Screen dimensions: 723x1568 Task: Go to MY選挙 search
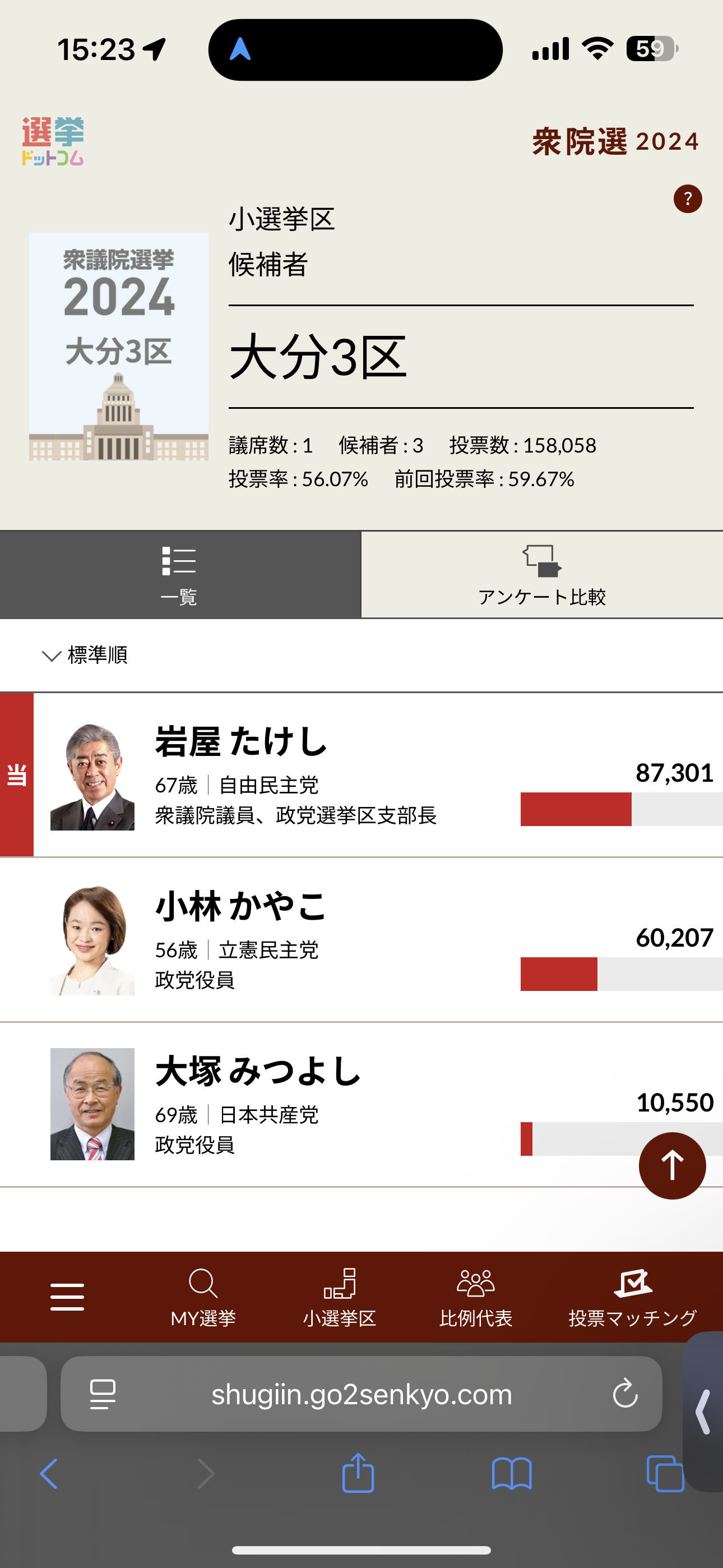[x=203, y=1298]
